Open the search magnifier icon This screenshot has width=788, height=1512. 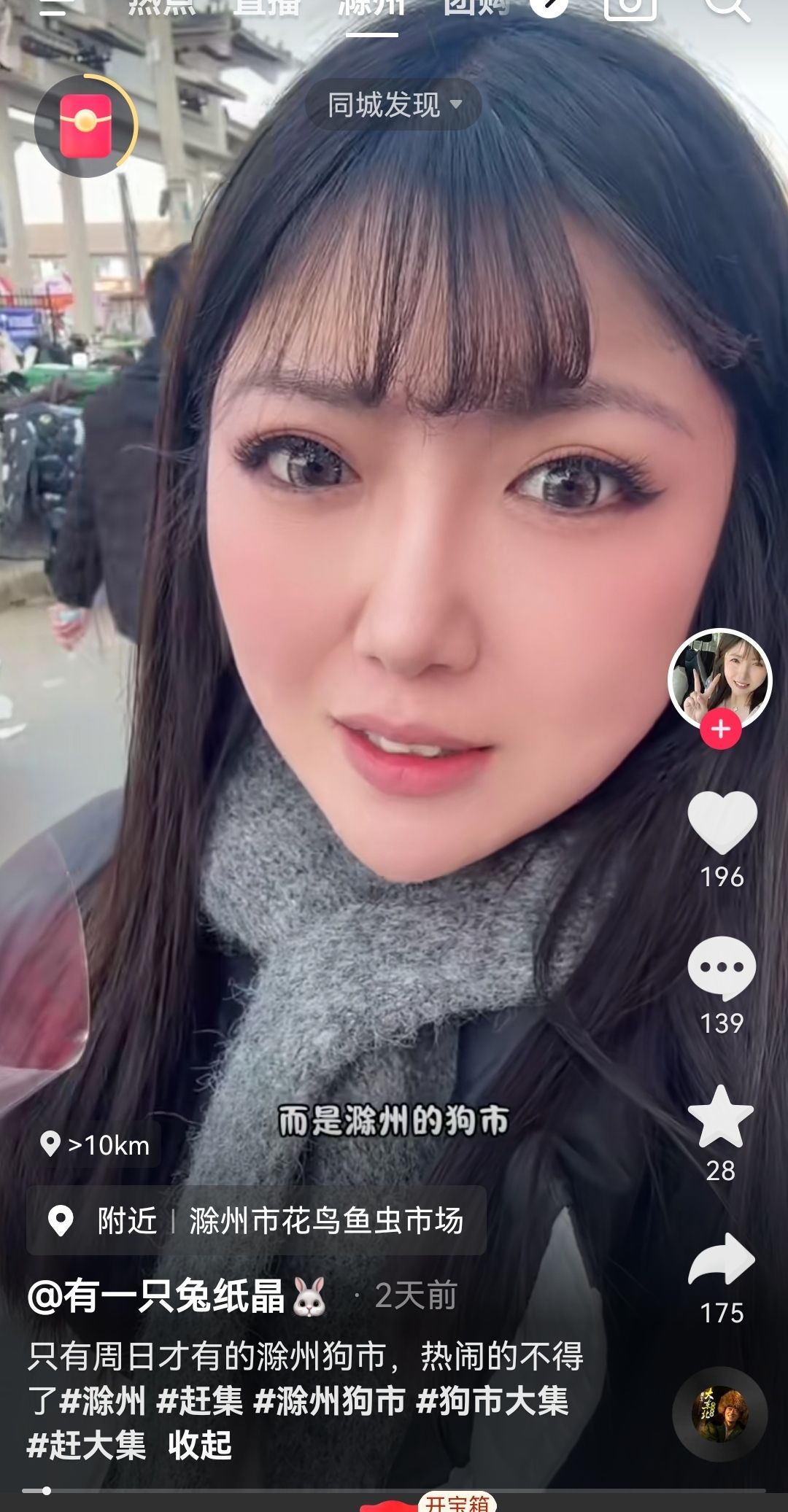click(727, 7)
